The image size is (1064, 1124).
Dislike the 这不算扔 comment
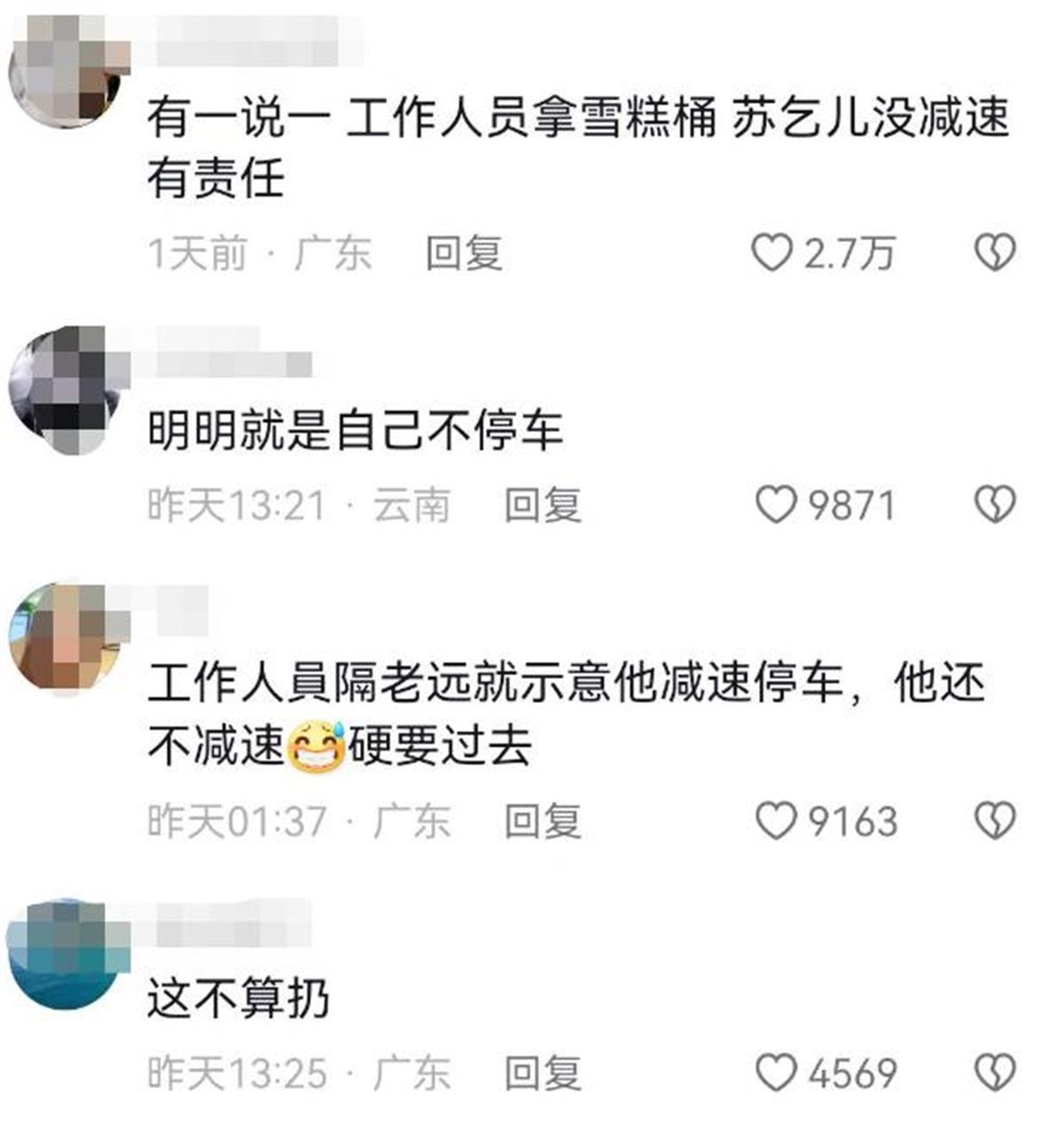[995, 1073]
